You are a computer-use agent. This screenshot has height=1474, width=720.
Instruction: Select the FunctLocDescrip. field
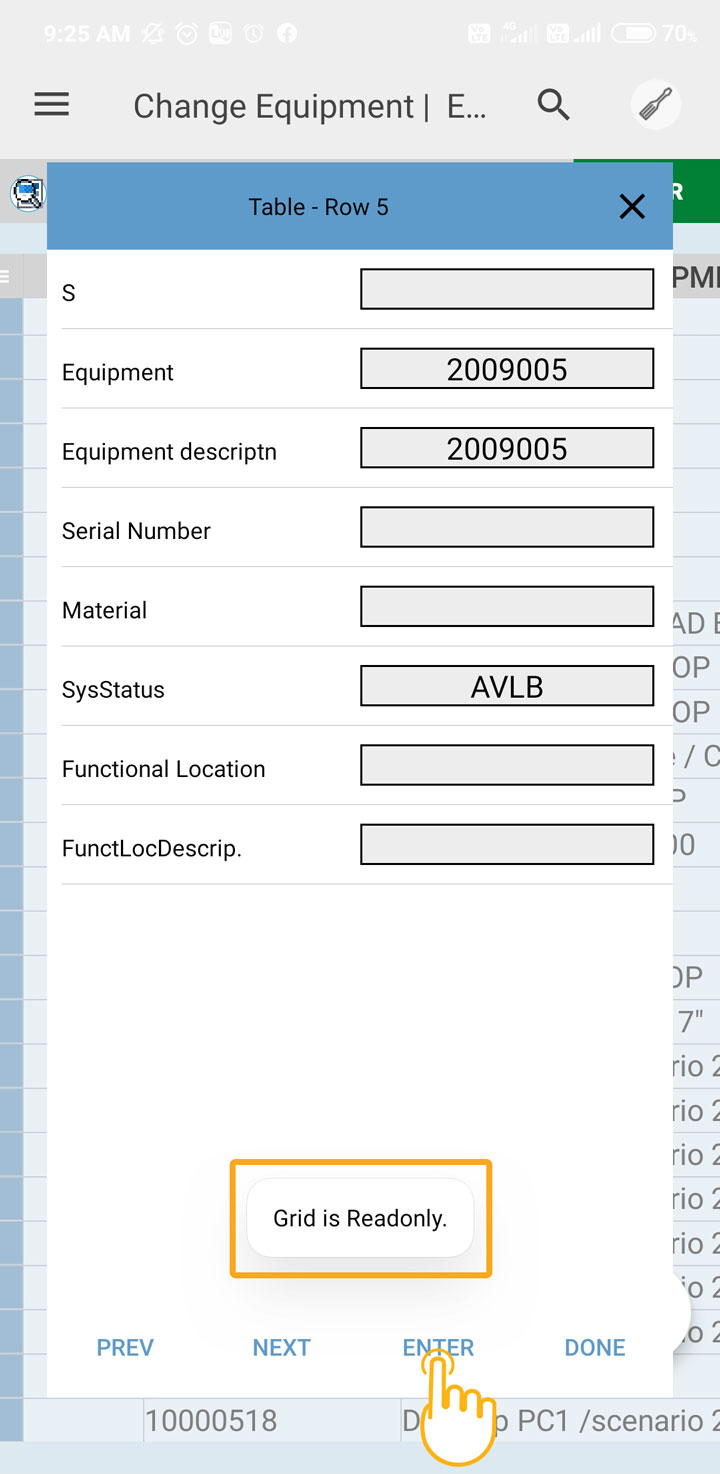click(507, 845)
